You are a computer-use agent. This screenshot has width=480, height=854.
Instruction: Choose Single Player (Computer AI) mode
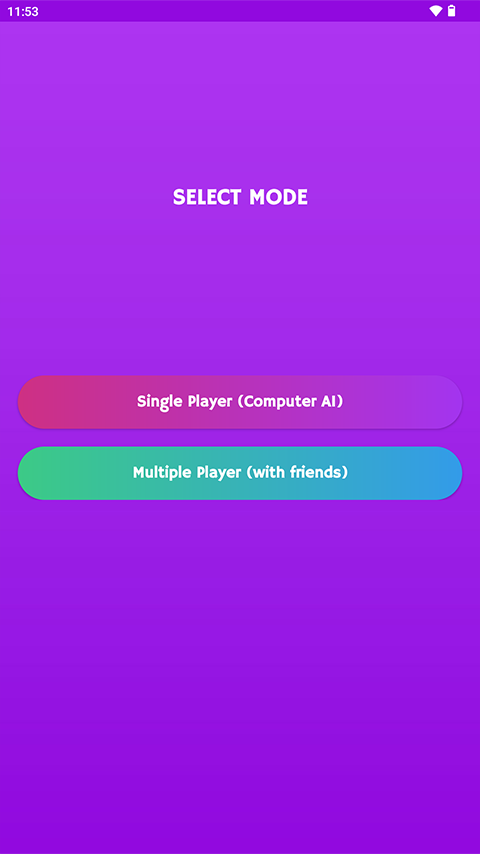pos(240,402)
